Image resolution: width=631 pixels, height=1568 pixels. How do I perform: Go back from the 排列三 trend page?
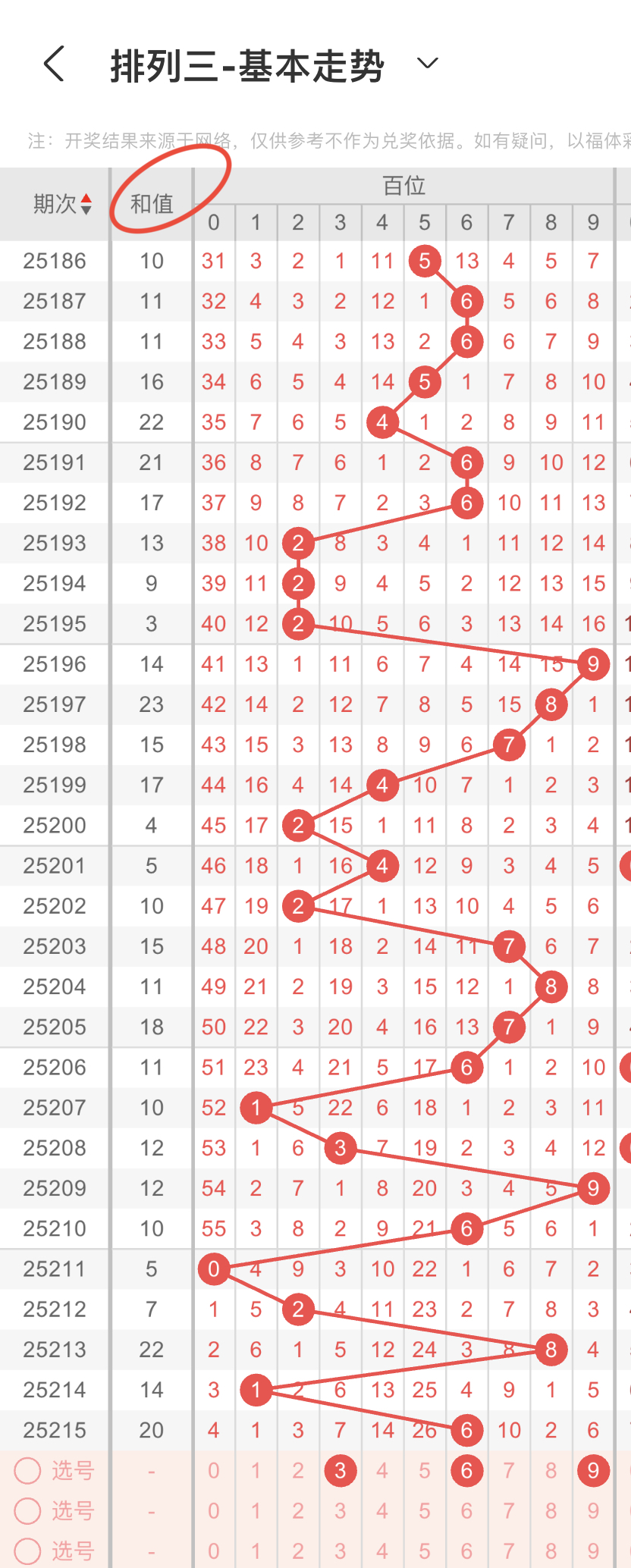54,63
